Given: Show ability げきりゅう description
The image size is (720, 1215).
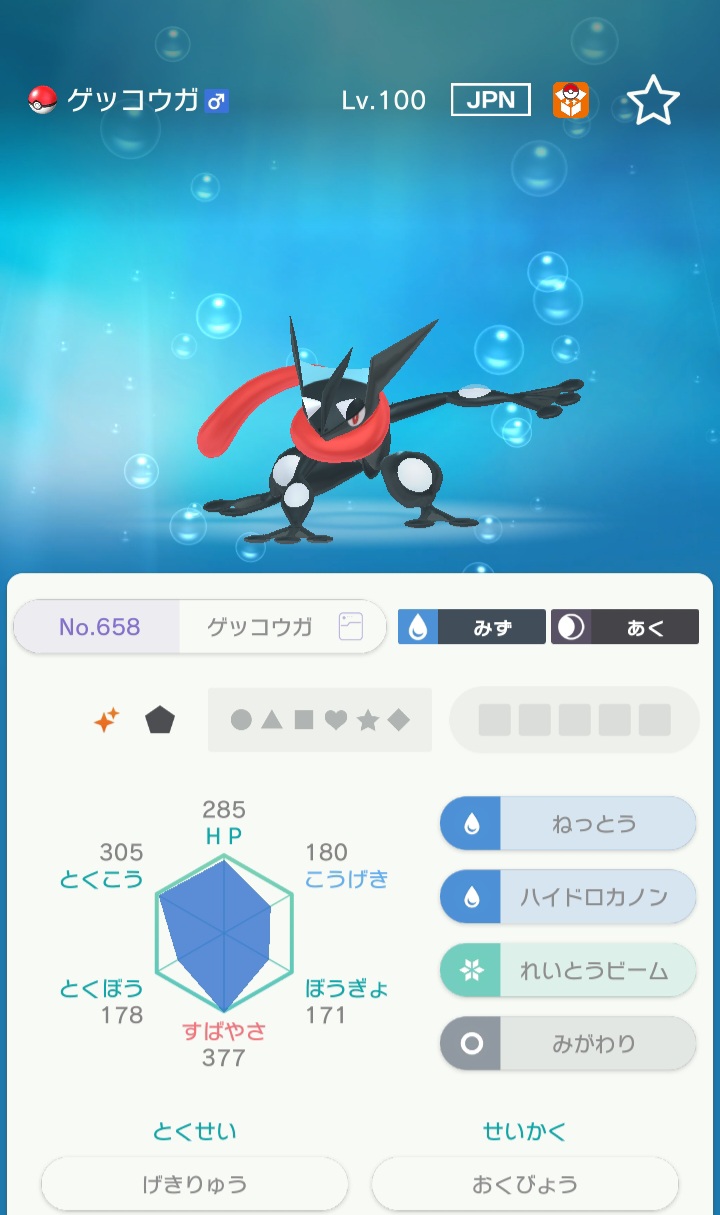Looking at the screenshot, I should coord(195,1185).
